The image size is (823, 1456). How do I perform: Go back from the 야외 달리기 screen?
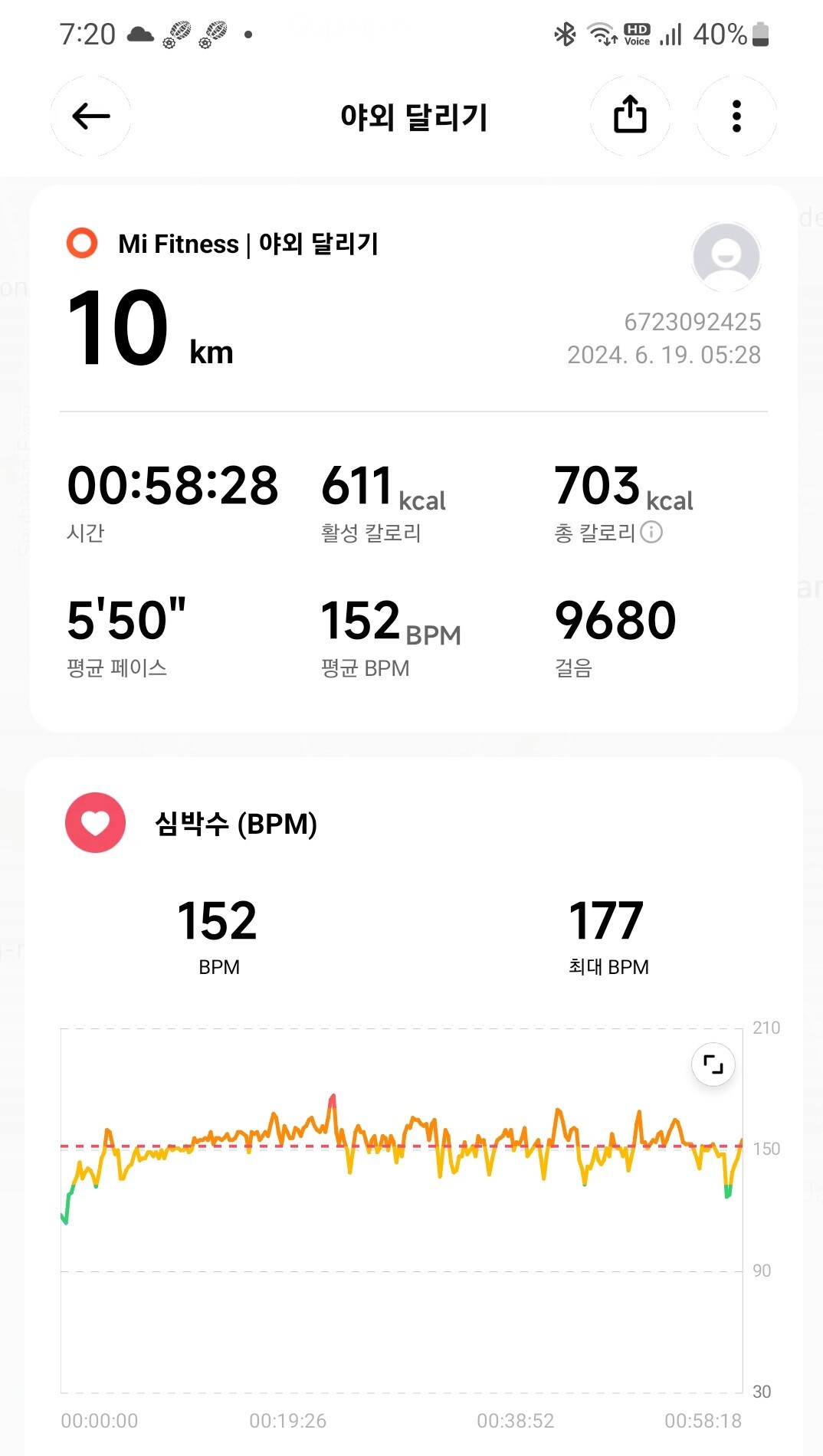point(91,116)
